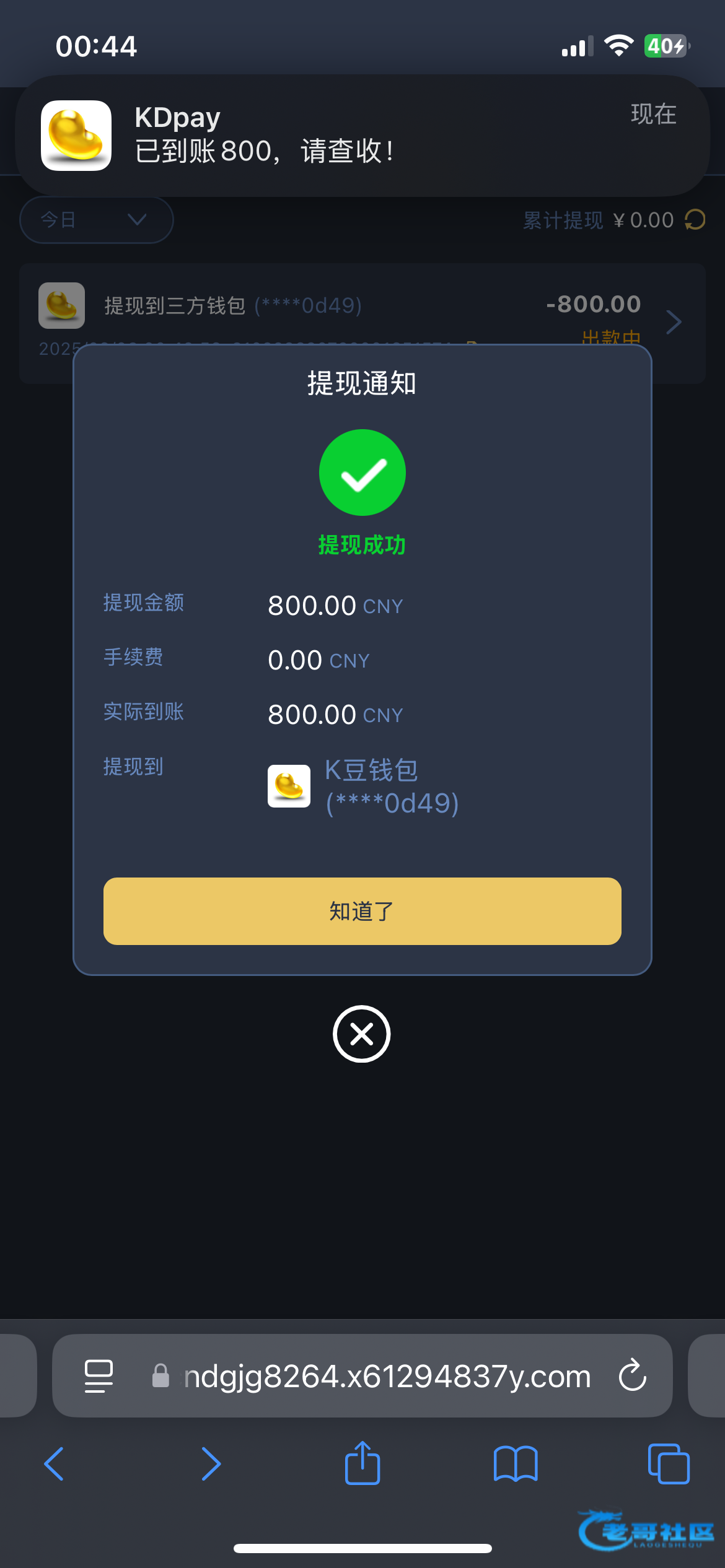This screenshot has width=725, height=1568.
Task: Go back to the previous page
Action: tap(55, 1464)
